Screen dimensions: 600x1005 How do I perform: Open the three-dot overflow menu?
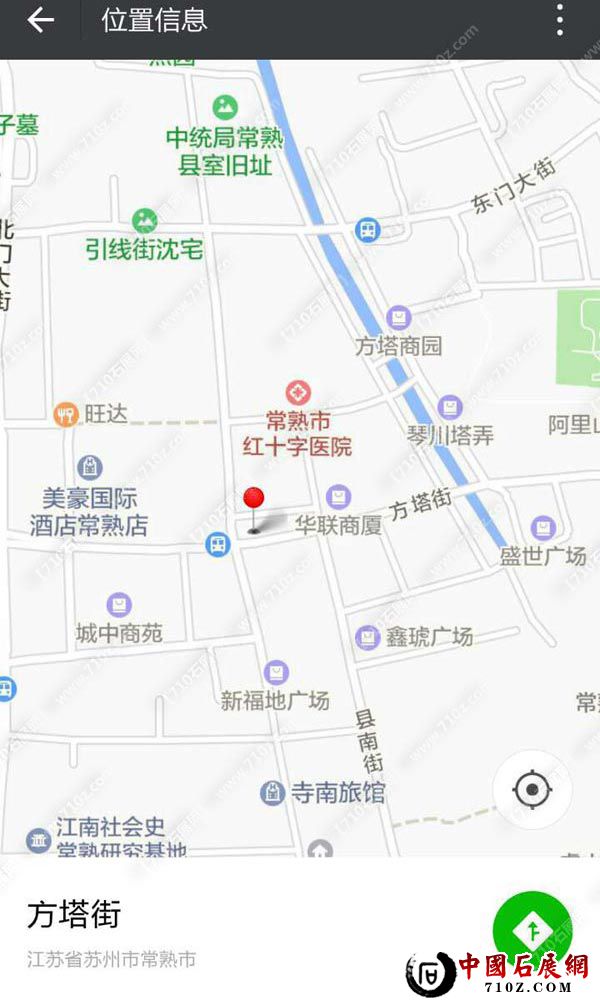click(560, 20)
